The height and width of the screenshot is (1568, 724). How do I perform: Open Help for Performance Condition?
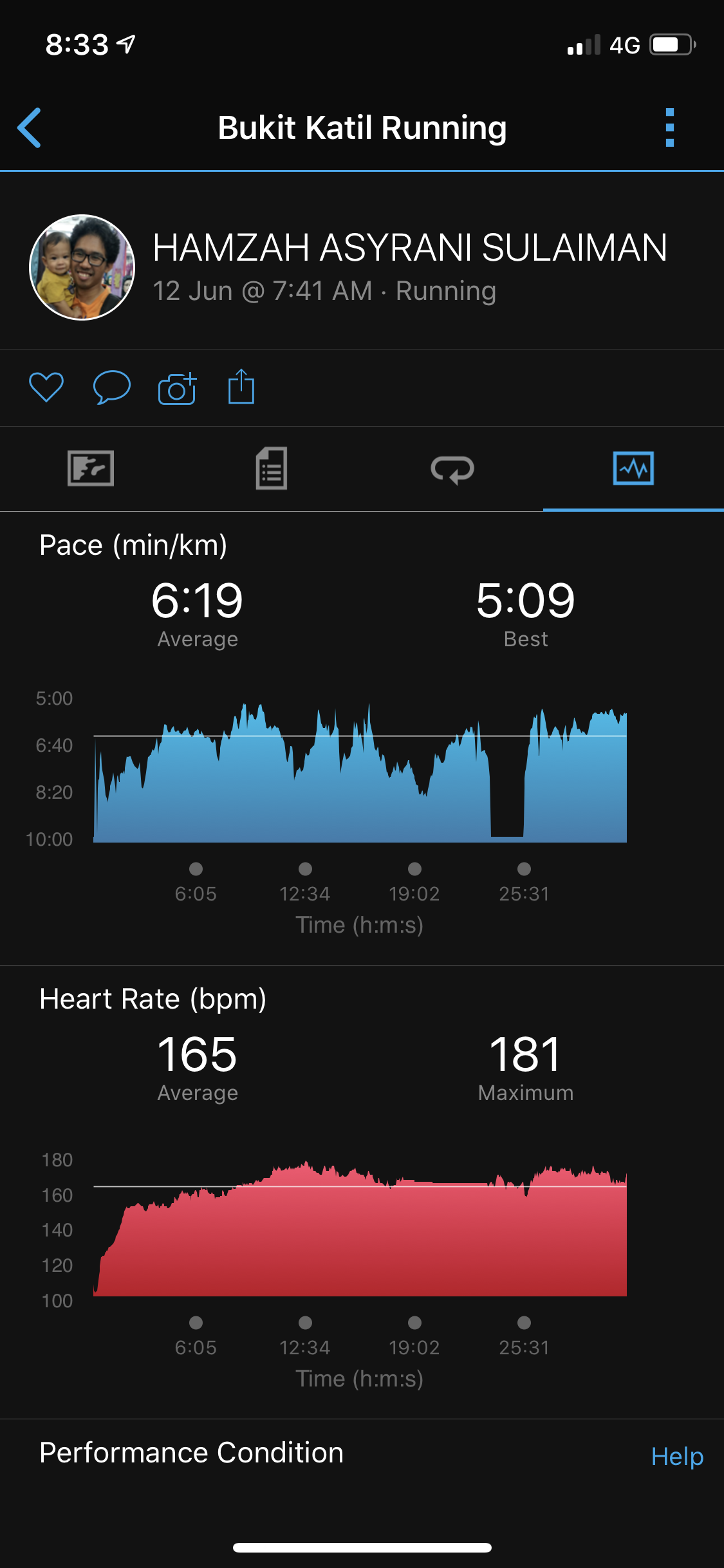676,1456
